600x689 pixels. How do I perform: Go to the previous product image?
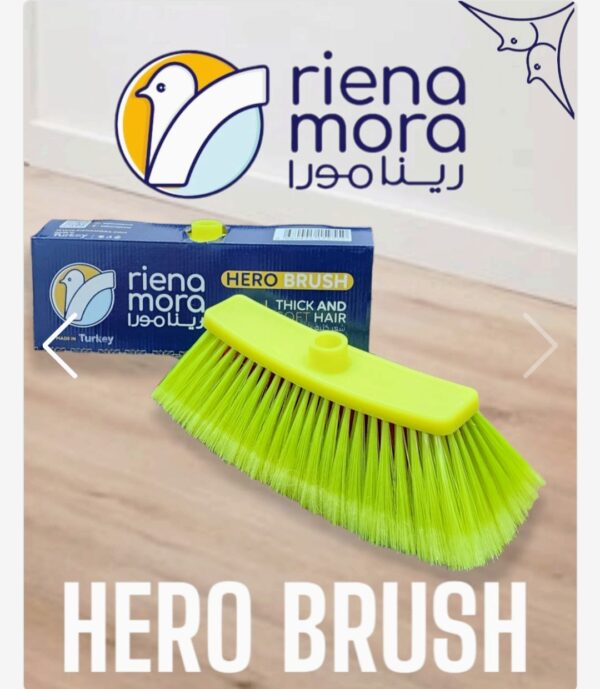[x=60, y=346]
